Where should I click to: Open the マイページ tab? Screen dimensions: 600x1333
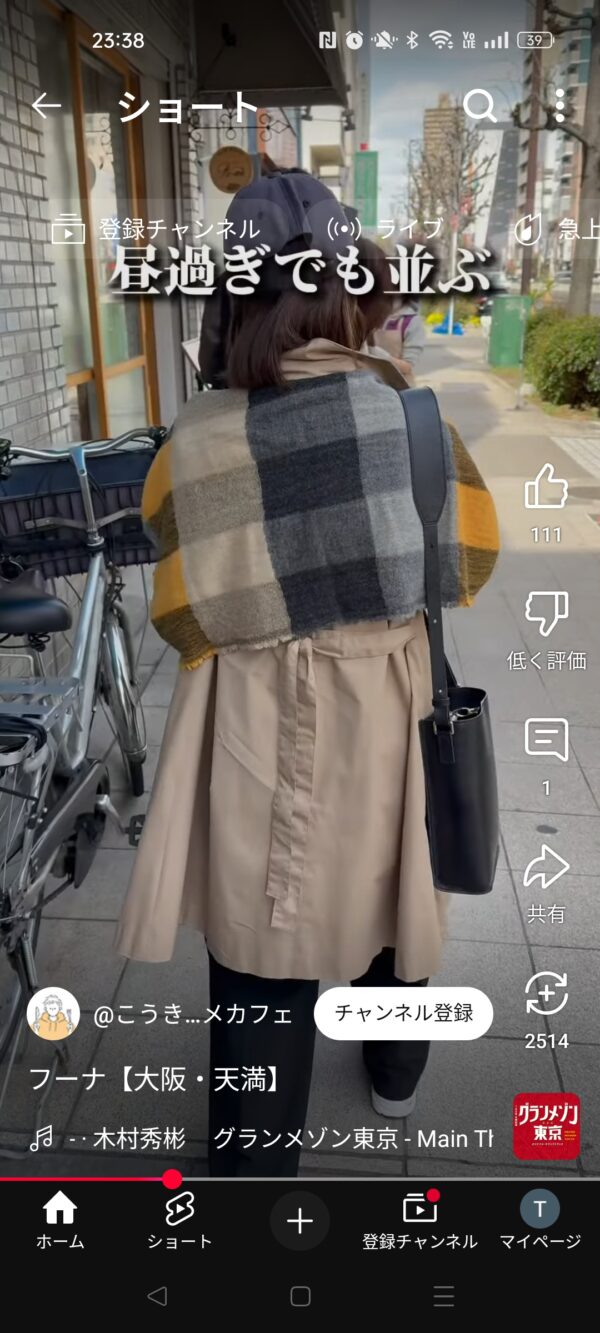click(x=540, y=1221)
